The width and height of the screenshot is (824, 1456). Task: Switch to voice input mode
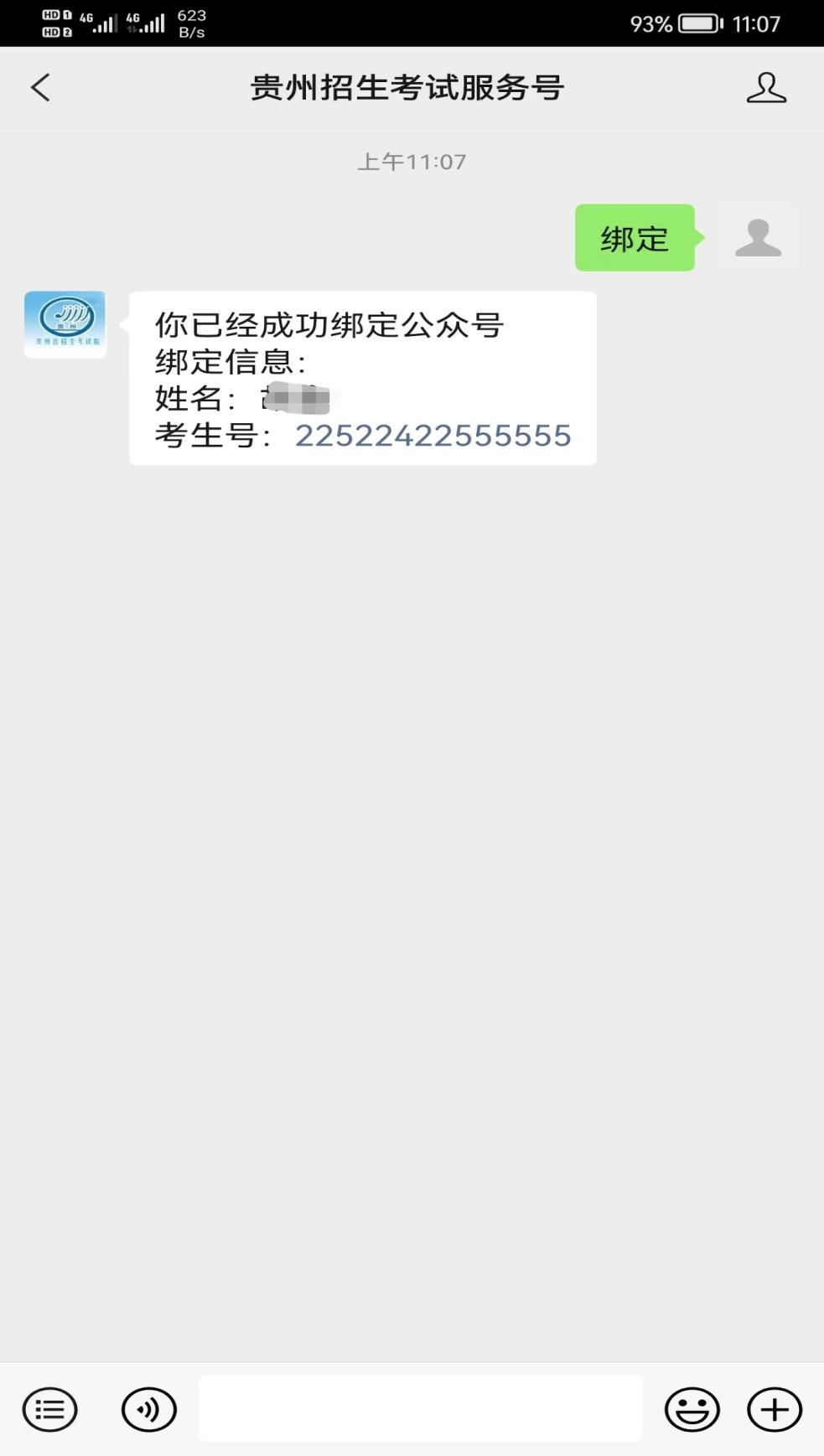pyautogui.click(x=149, y=1410)
